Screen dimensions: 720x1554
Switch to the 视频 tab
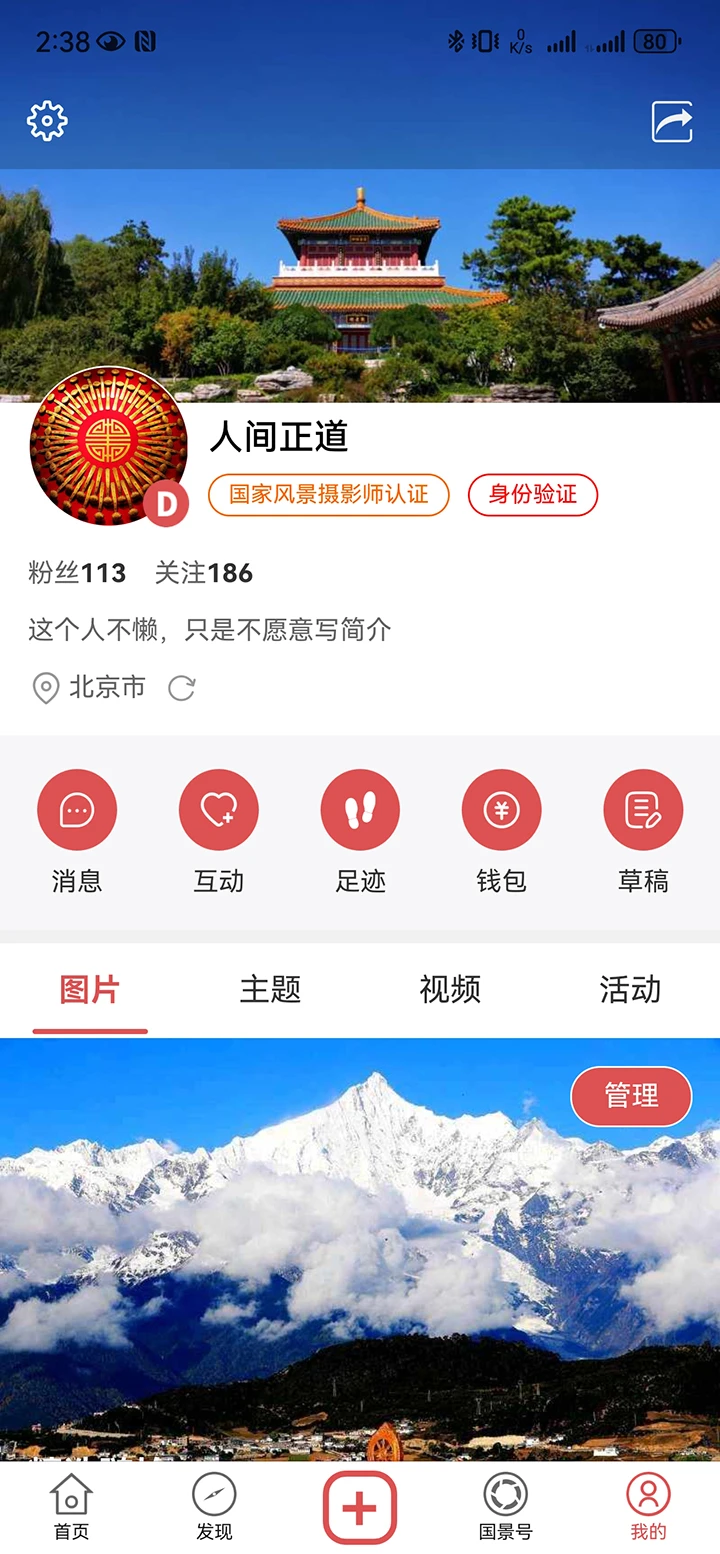[x=449, y=989]
